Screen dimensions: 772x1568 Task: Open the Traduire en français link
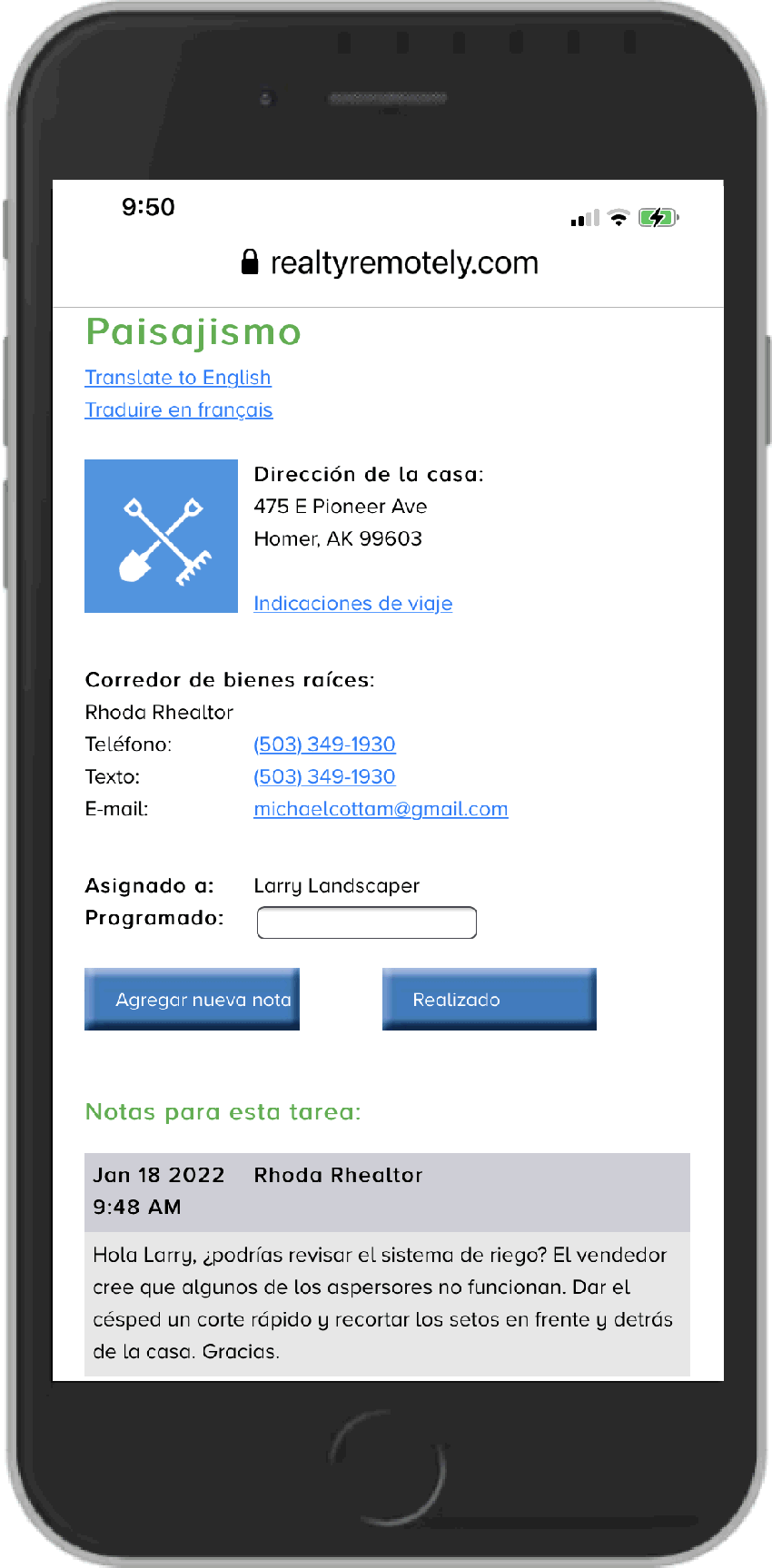pos(179,410)
